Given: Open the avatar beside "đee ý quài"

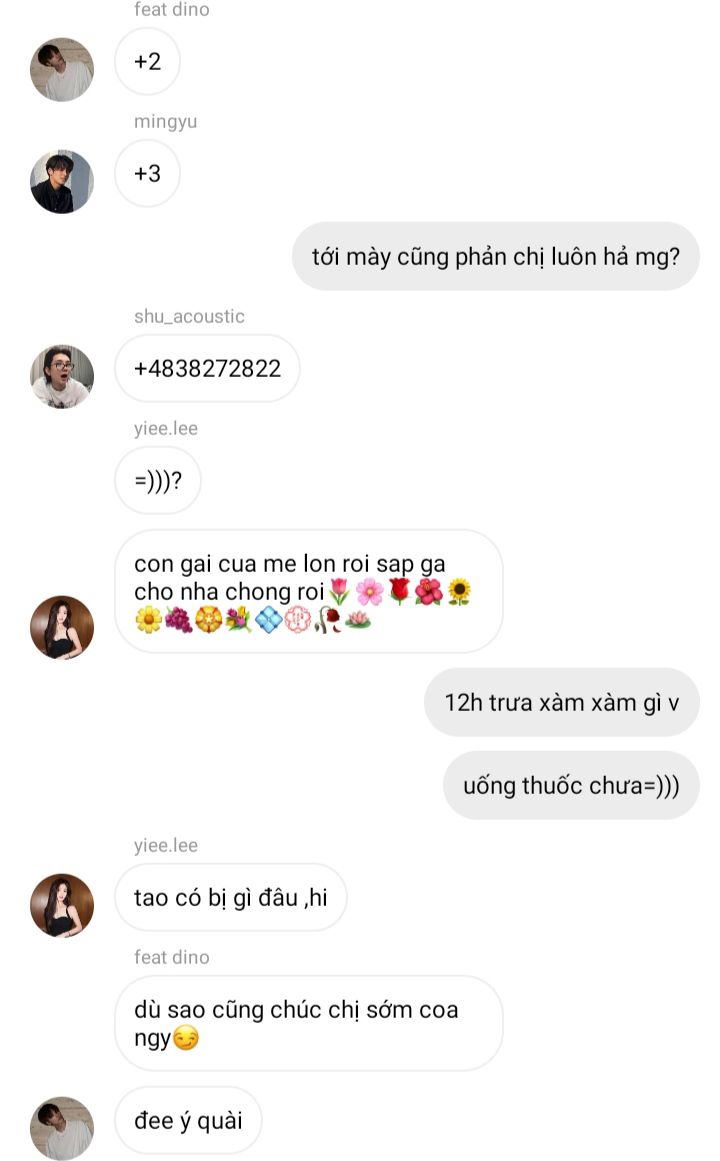Looking at the screenshot, I should (62, 1128).
